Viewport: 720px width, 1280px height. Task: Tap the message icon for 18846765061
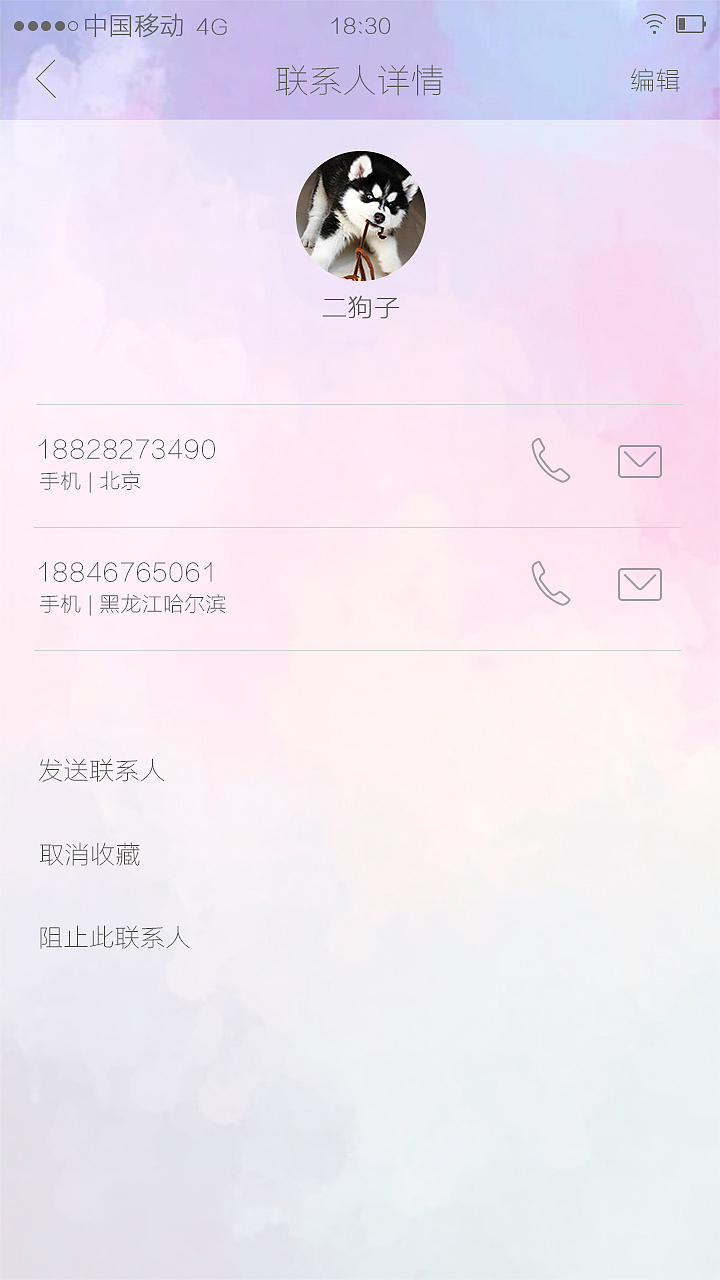[x=640, y=584]
